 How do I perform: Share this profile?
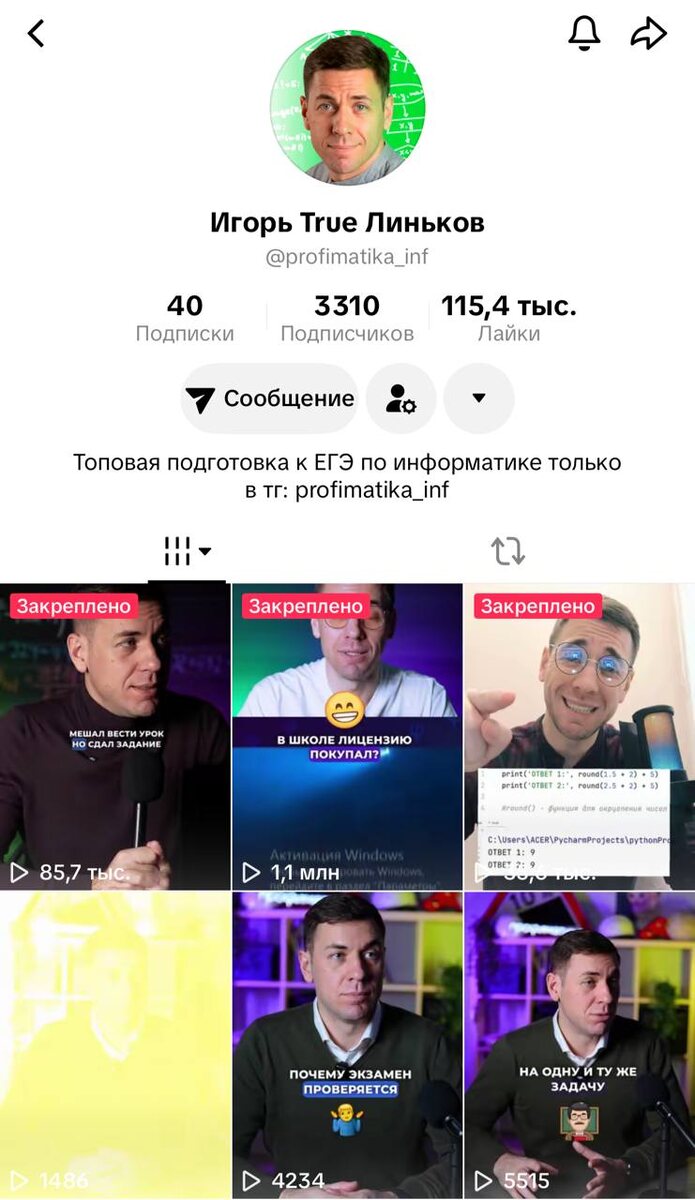[x=648, y=34]
